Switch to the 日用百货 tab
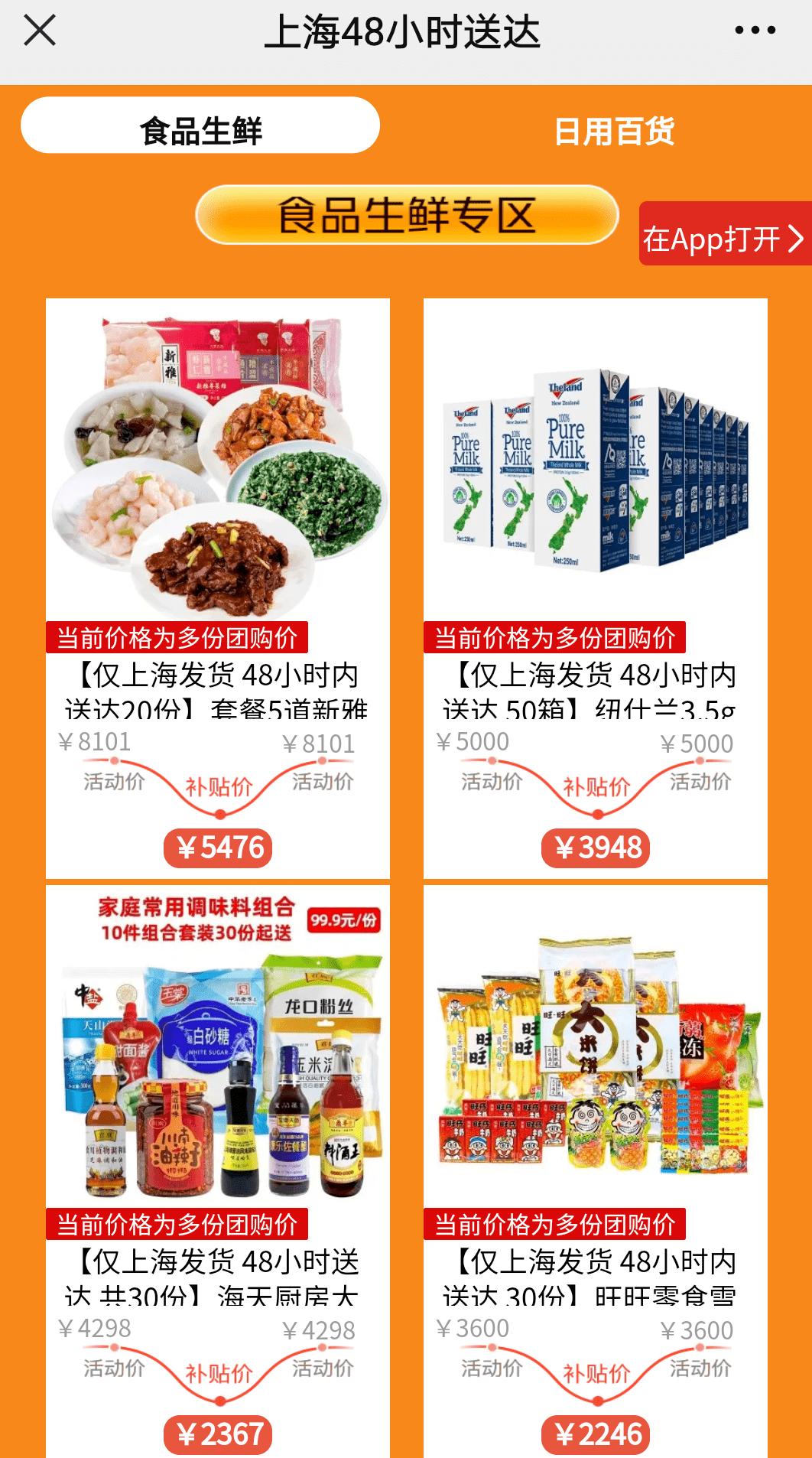This screenshot has height=1458, width=812. (x=614, y=131)
